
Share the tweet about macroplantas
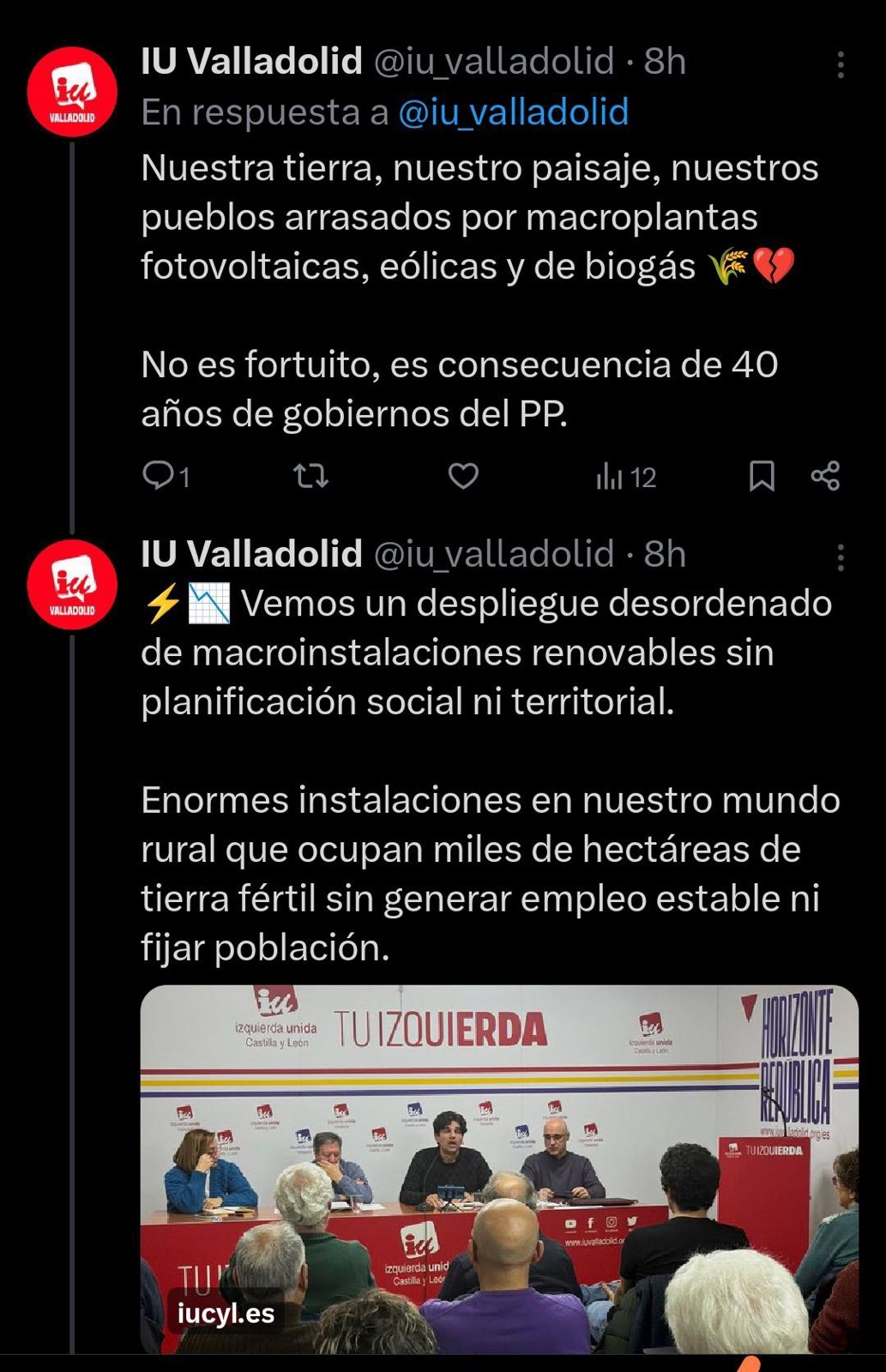[825, 476]
